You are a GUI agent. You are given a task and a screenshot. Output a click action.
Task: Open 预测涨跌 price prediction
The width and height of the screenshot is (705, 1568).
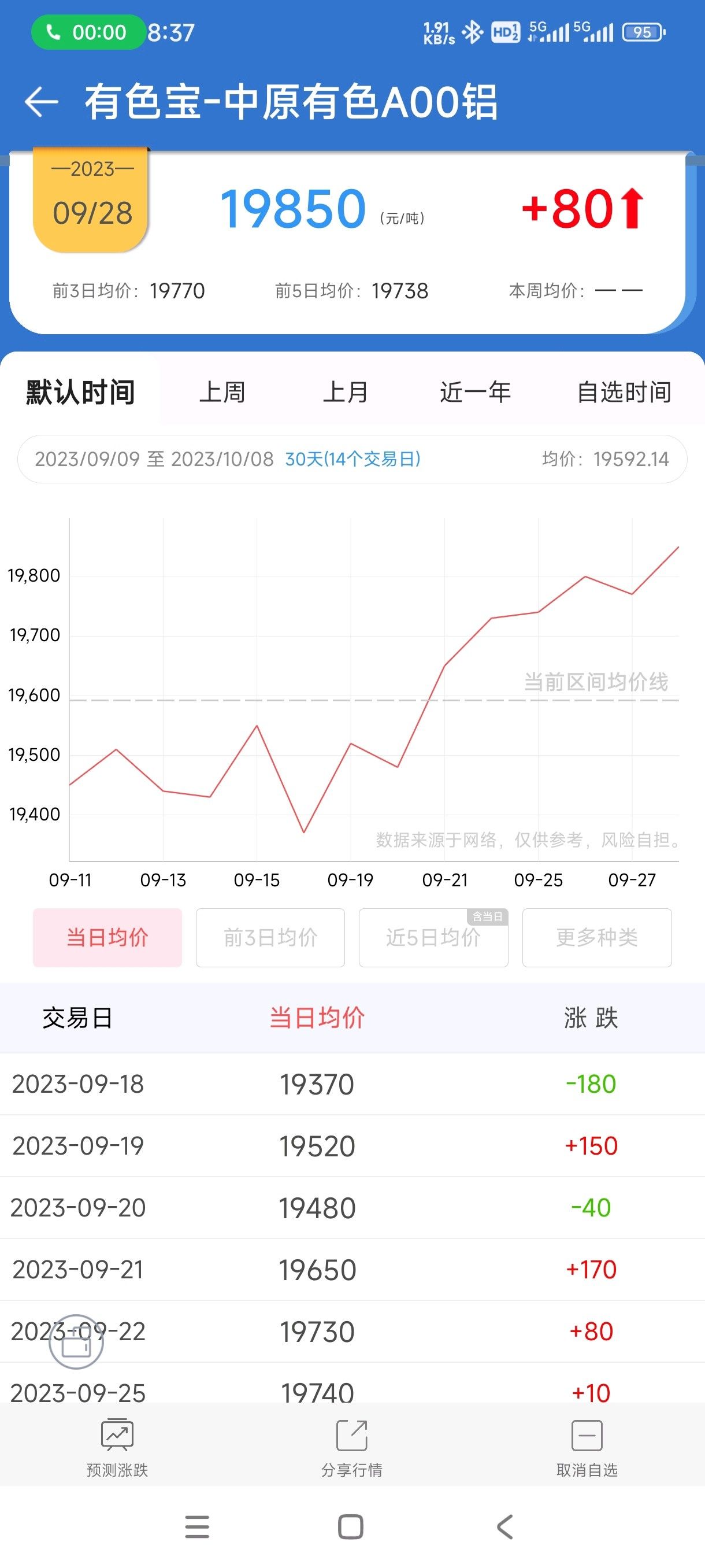[117, 1448]
